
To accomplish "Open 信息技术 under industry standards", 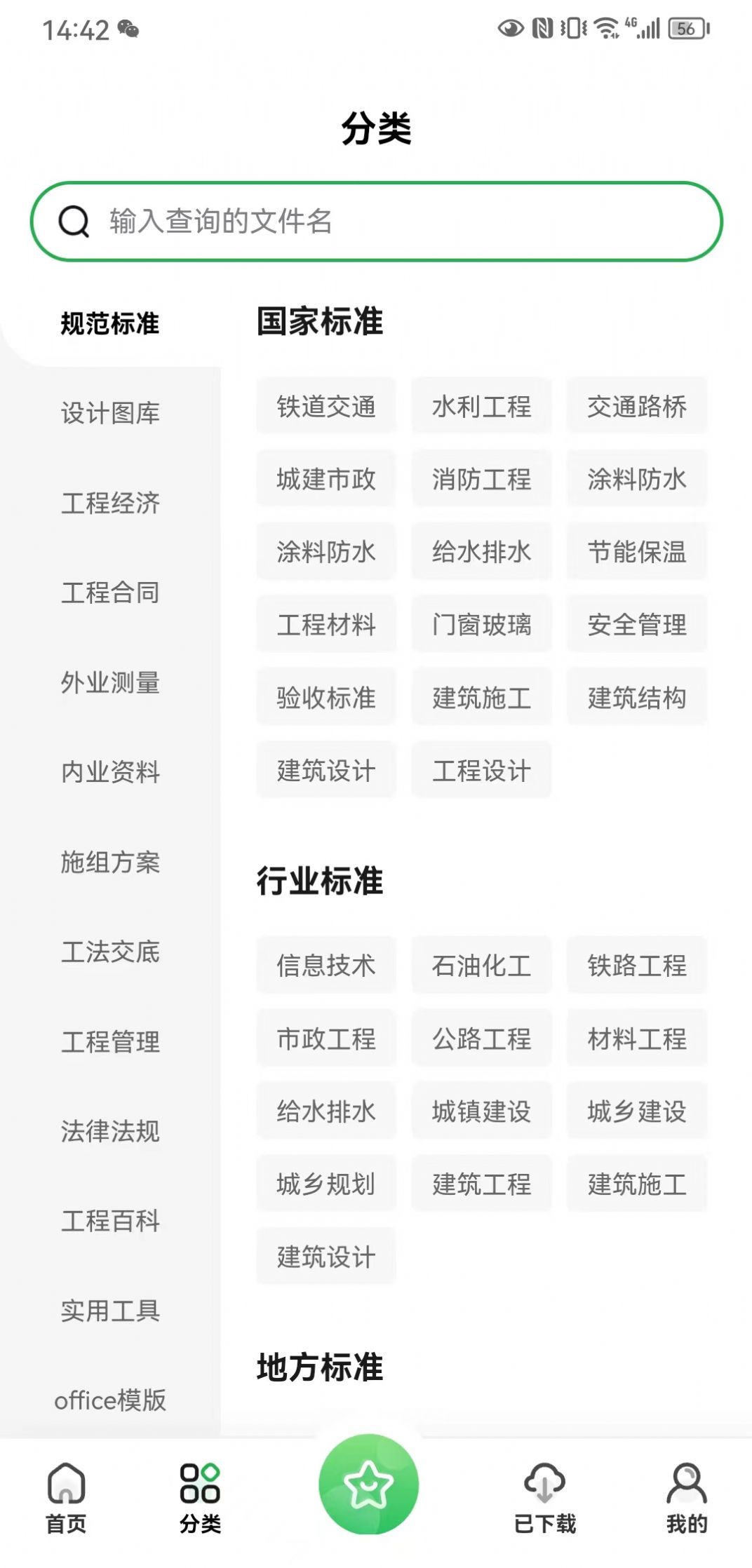I will pos(326,966).
